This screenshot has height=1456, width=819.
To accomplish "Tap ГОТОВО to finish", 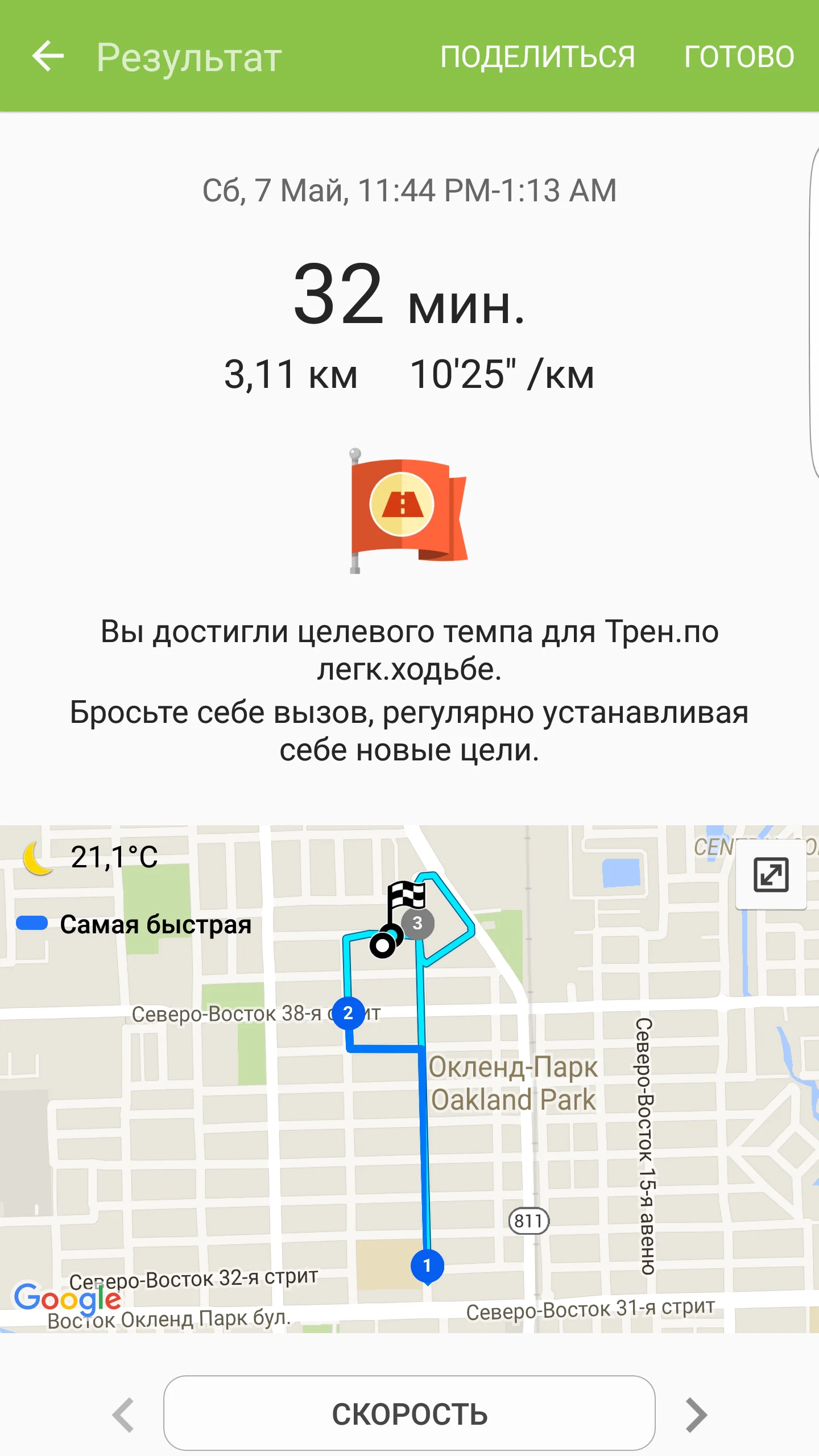I will pyautogui.click(x=739, y=56).
